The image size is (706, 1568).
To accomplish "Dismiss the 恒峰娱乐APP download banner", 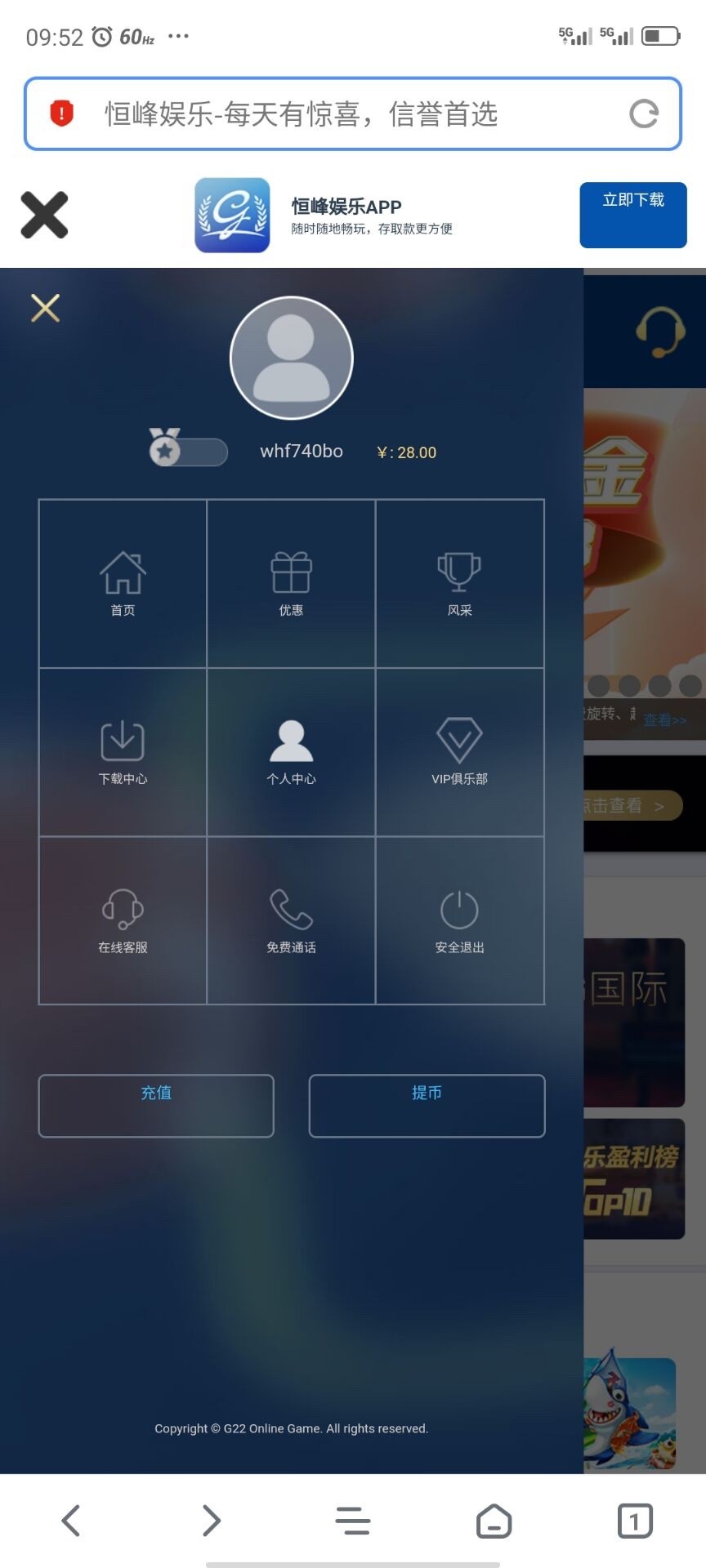I will click(44, 216).
